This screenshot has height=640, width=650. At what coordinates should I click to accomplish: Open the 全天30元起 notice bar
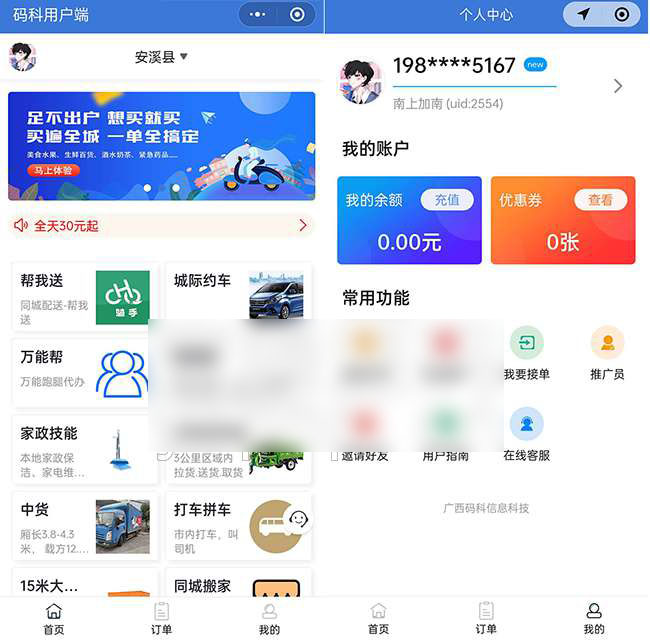[161, 226]
